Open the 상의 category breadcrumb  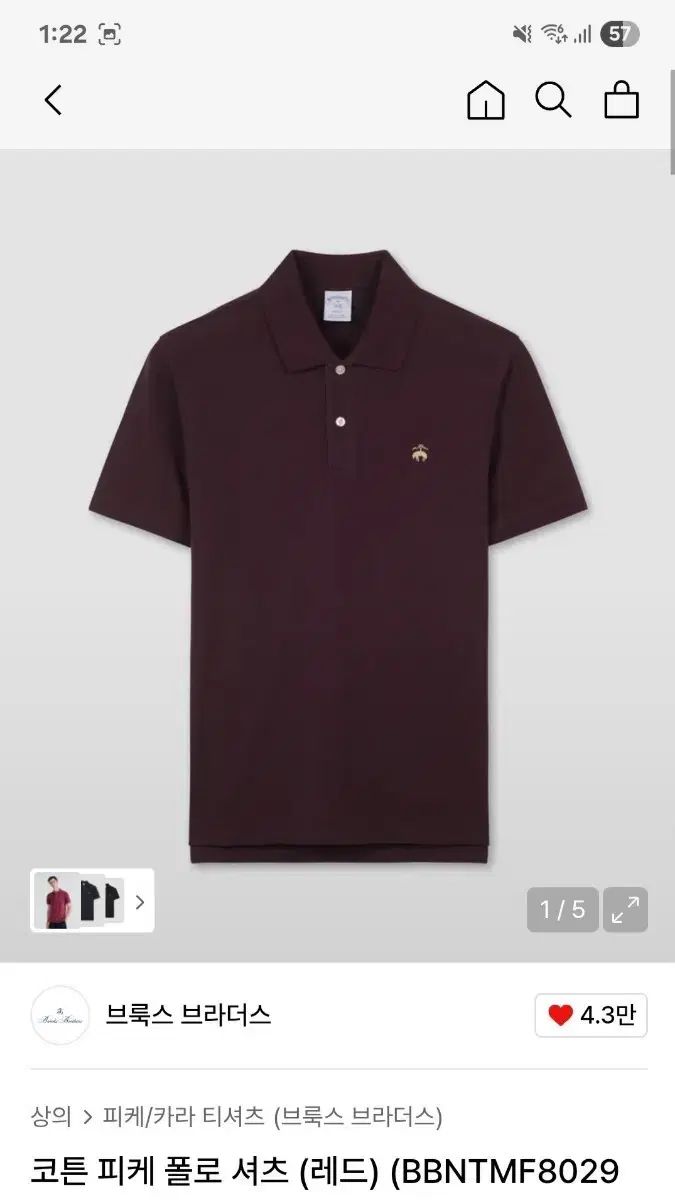50,1116
